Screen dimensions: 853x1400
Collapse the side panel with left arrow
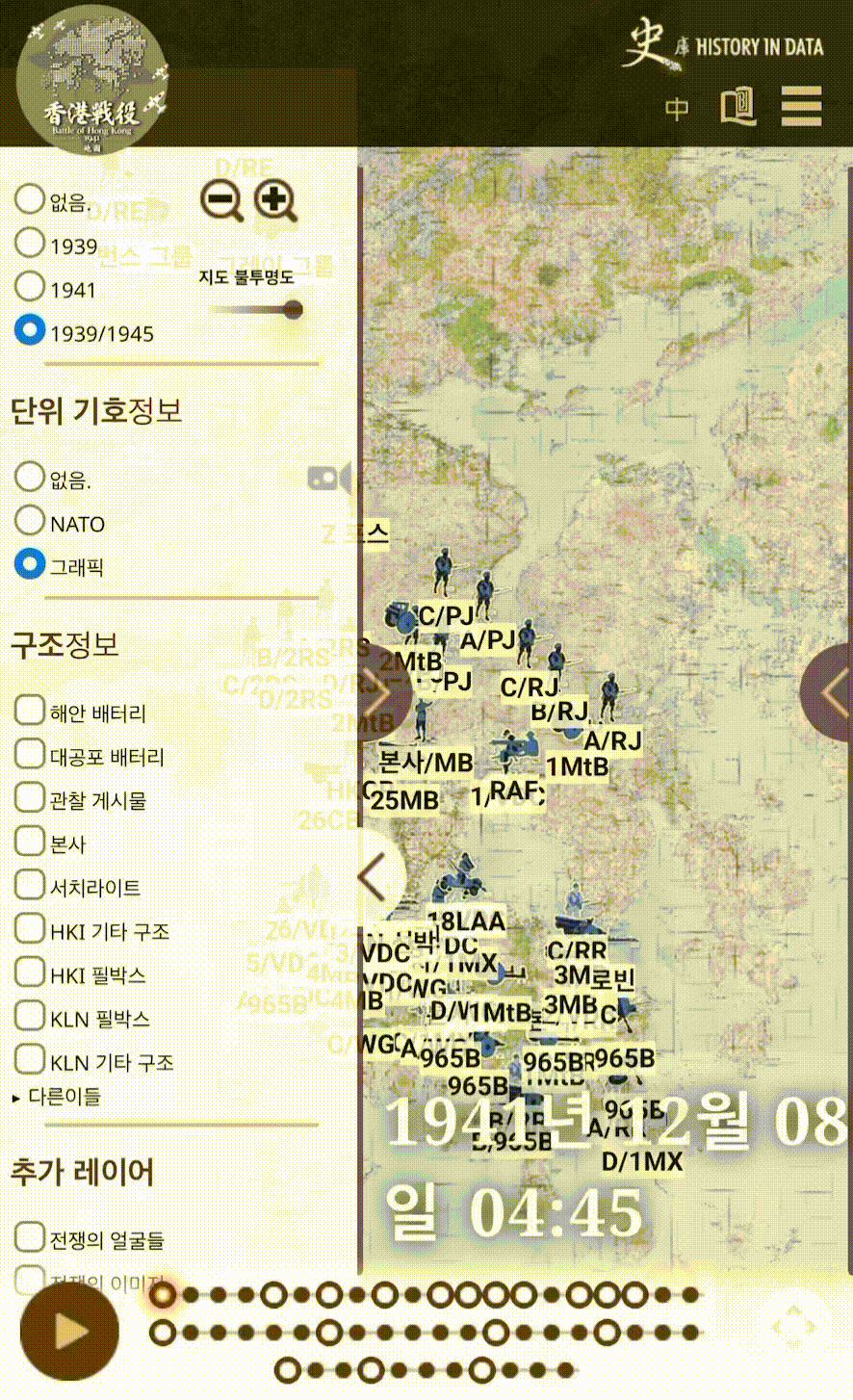click(x=375, y=877)
